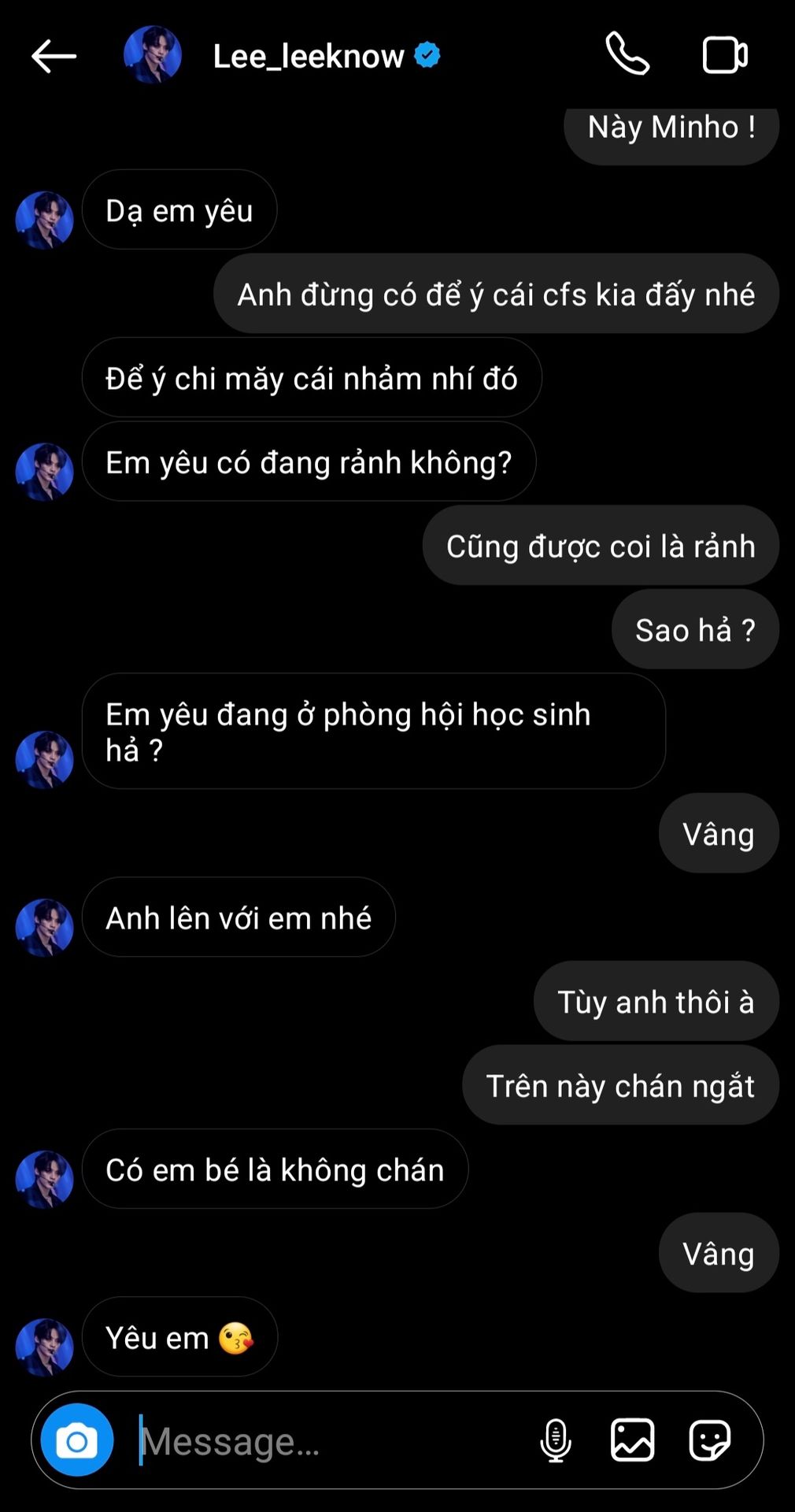
Task: Go back to the inbox list
Action: click(54, 56)
